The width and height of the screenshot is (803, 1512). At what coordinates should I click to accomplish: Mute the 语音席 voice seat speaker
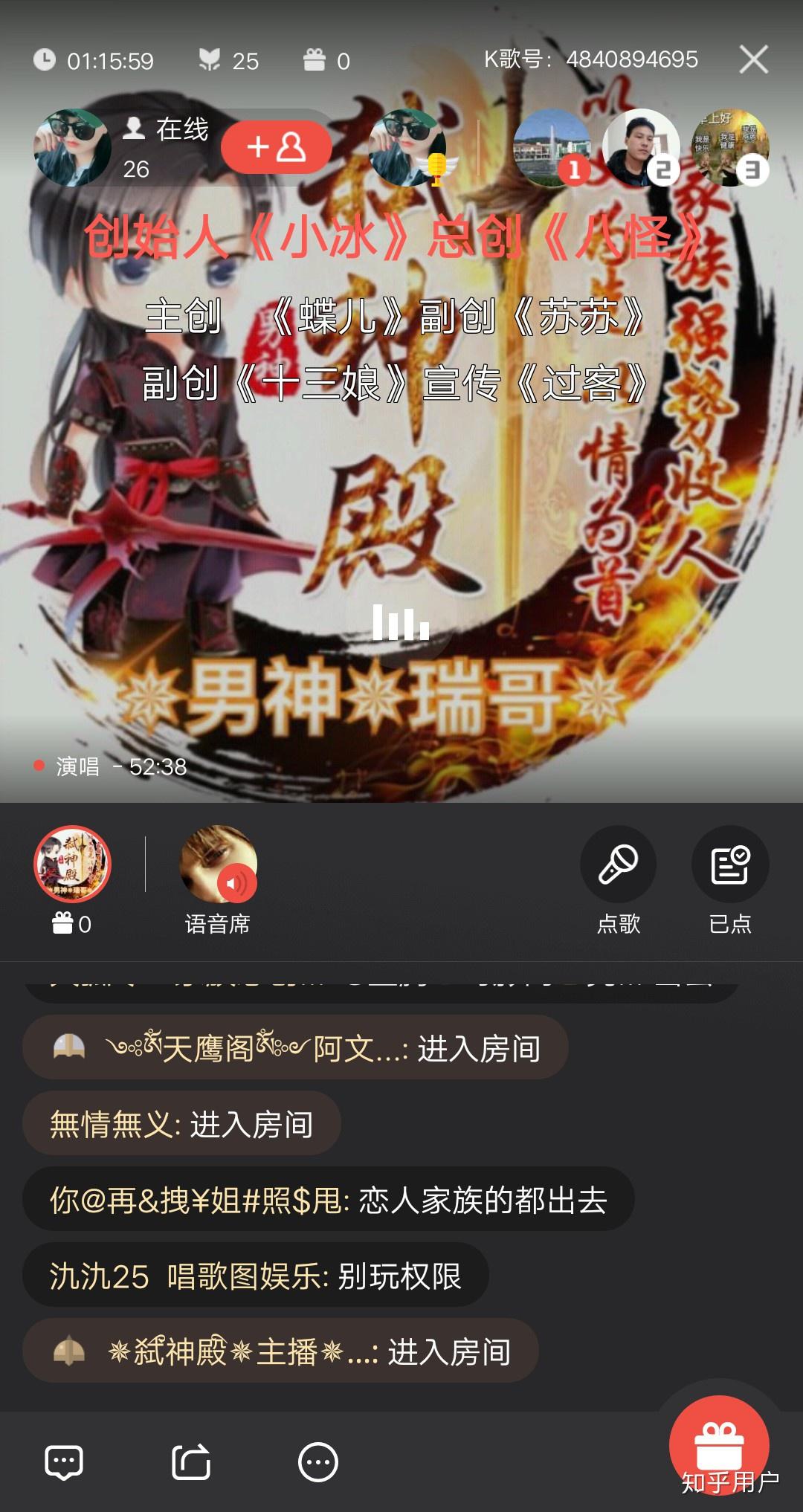[238, 884]
